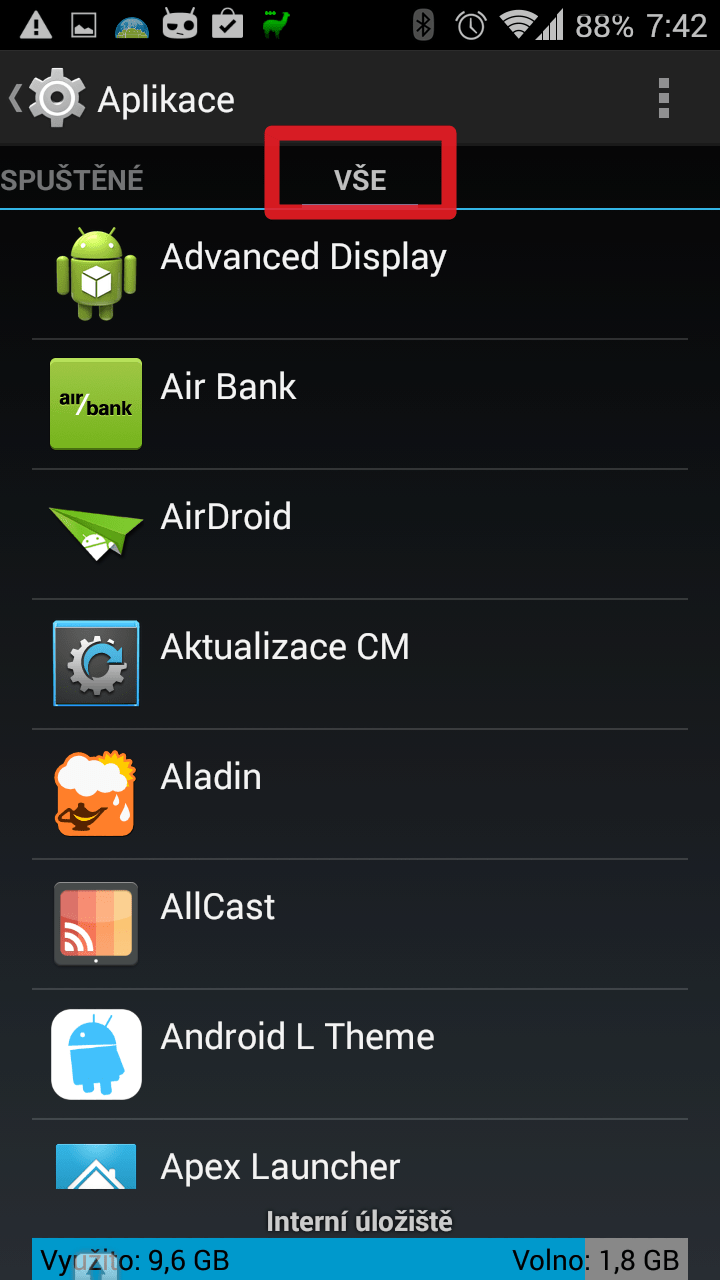View Apex Launcher app info
720x1280 pixels.
[360, 1155]
